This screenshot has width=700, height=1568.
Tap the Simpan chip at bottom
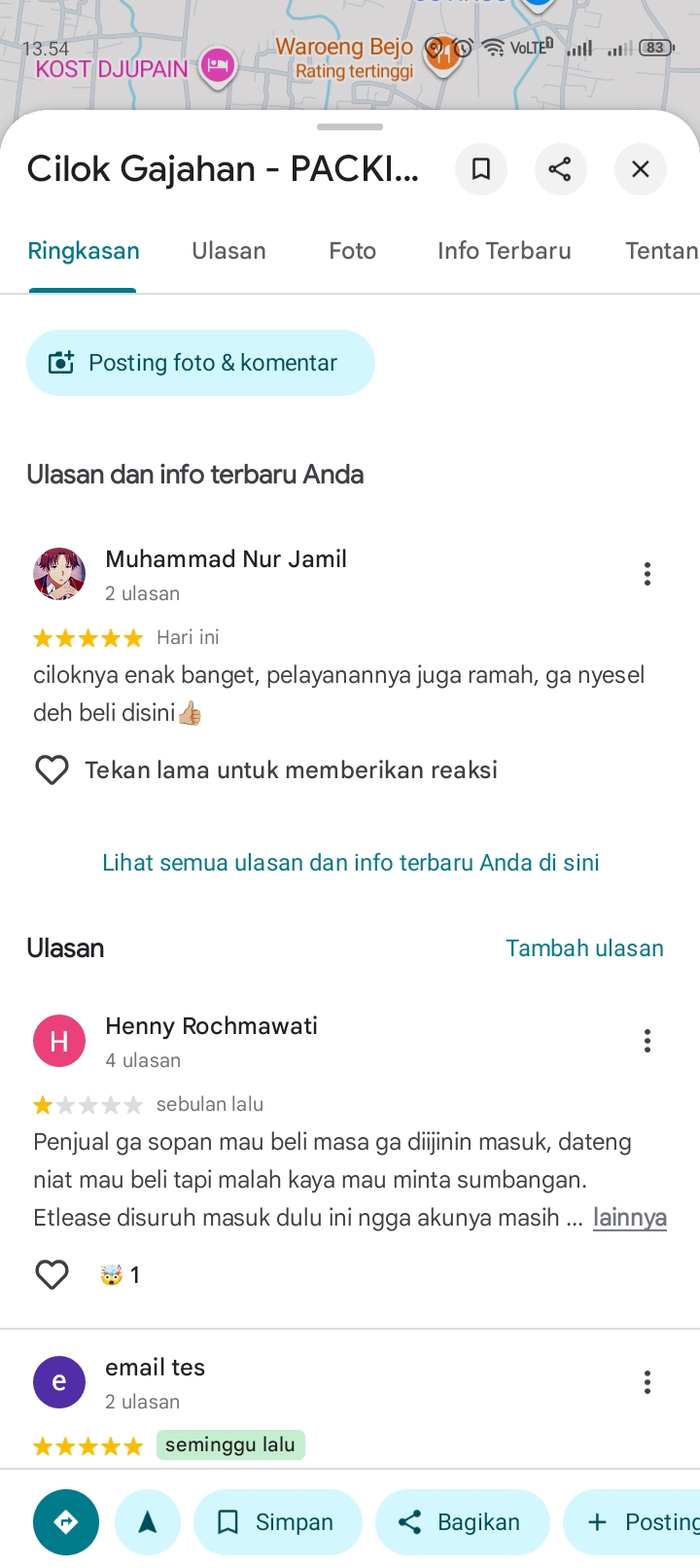click(x=277, y=1522)
